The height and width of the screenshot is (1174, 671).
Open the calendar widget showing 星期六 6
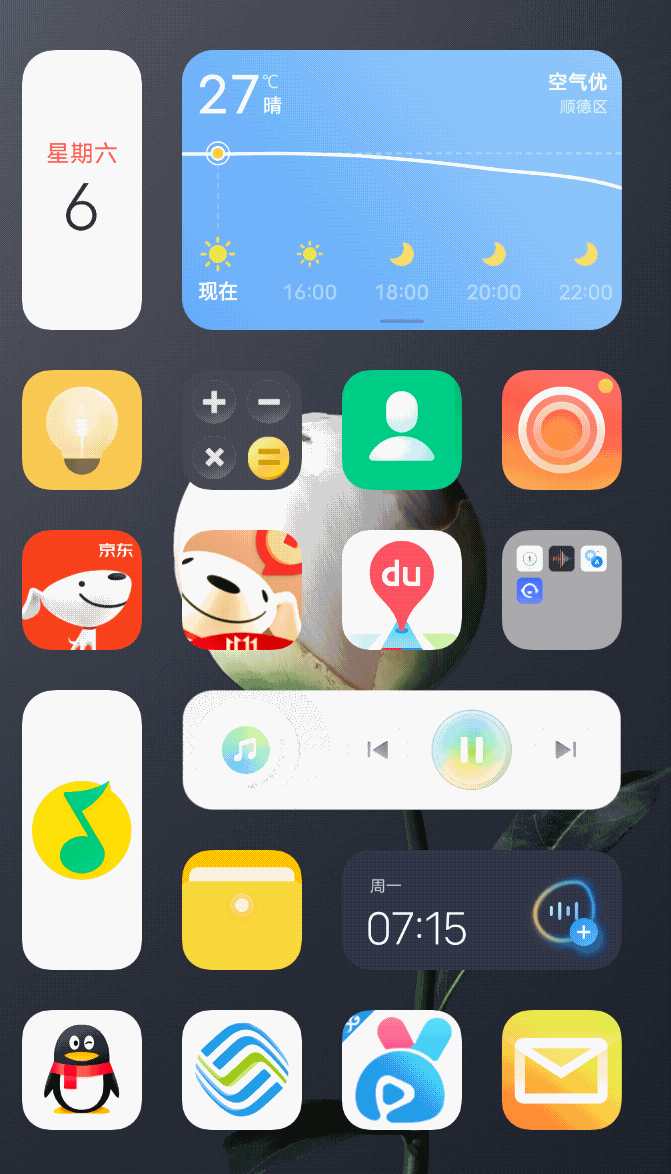(82, 190)
